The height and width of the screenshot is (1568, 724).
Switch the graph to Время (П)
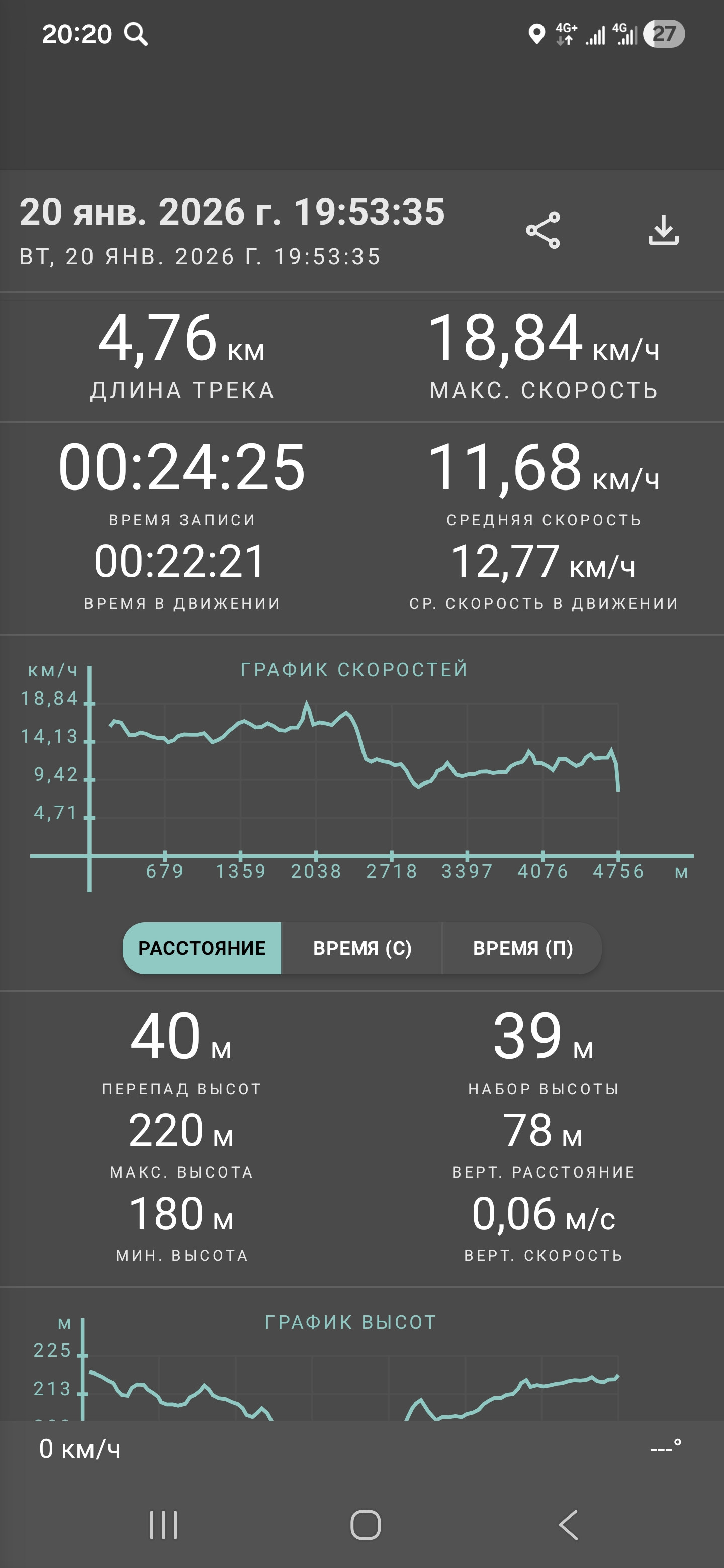tap(522, 948)
